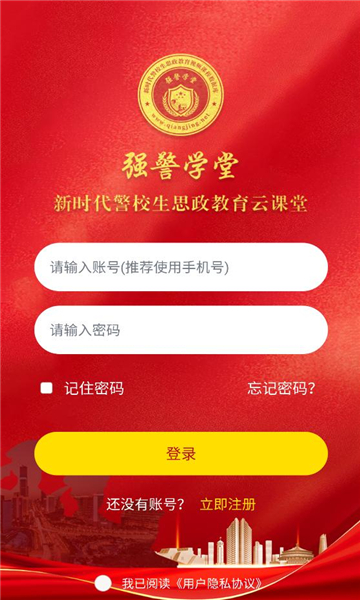Open the 用户隐私协议 link
Screen dimensions: 360x600
tap(220, 584)
